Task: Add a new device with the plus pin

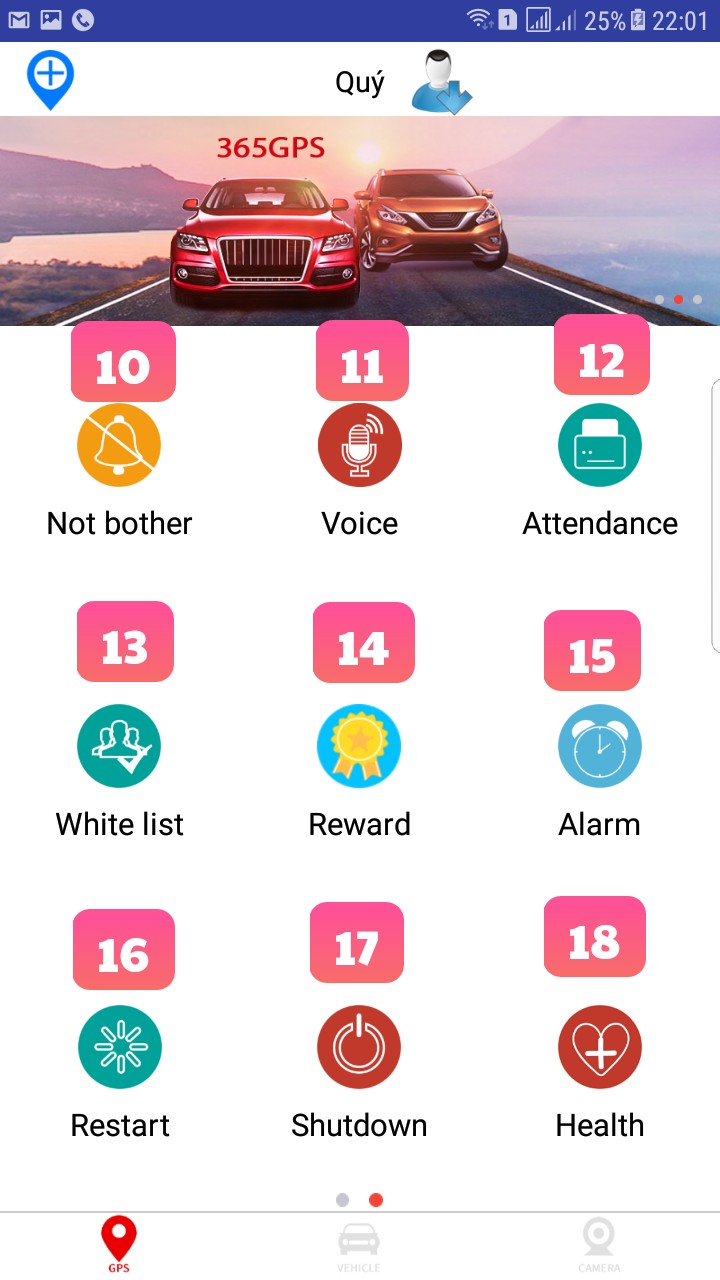Action: tap(49, 79)
